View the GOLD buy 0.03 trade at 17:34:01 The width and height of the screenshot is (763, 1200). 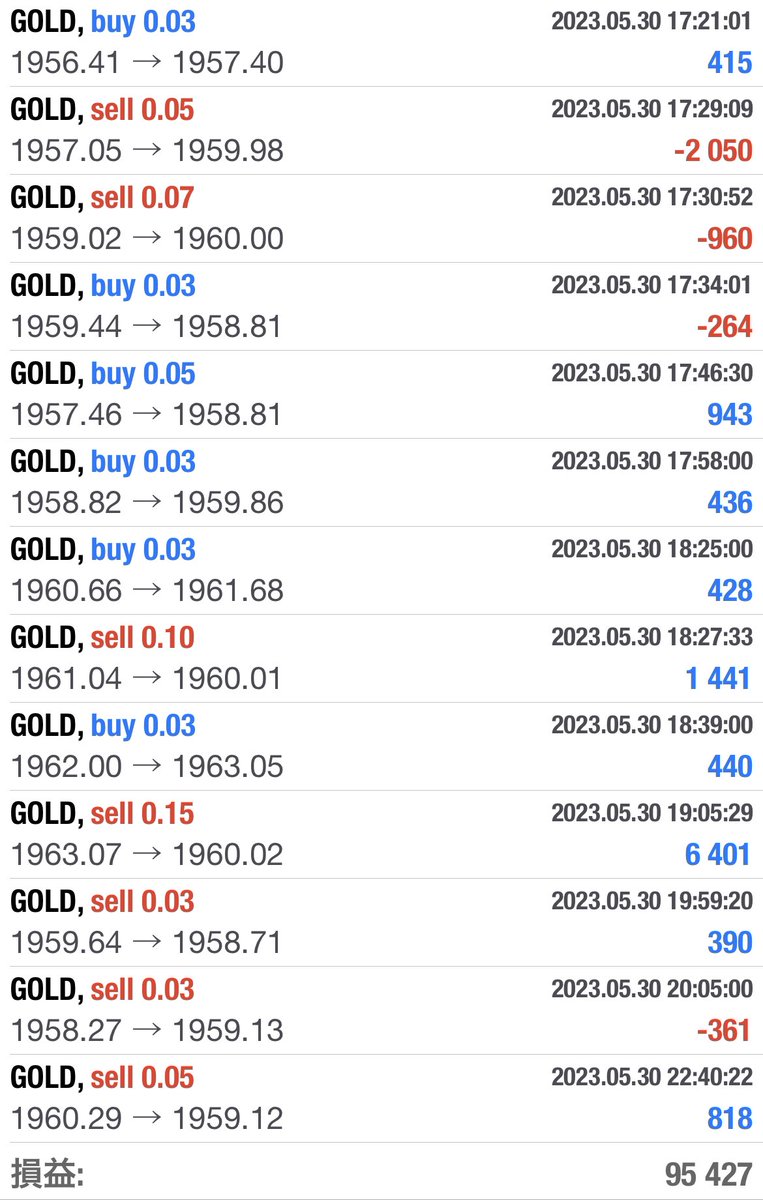pos(381,306)
